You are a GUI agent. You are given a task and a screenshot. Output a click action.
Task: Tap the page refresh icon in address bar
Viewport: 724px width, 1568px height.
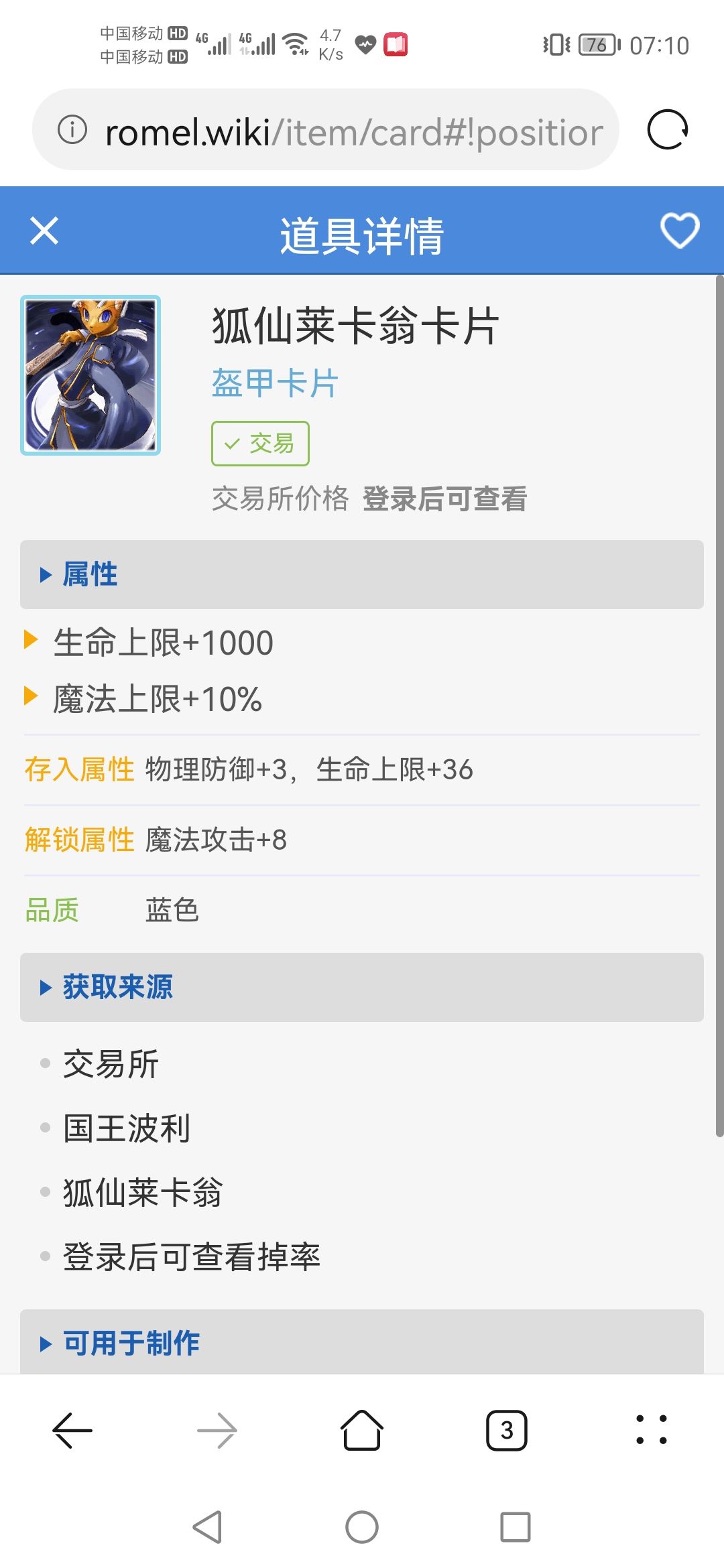pyautogui.click(x=667, y=129)
